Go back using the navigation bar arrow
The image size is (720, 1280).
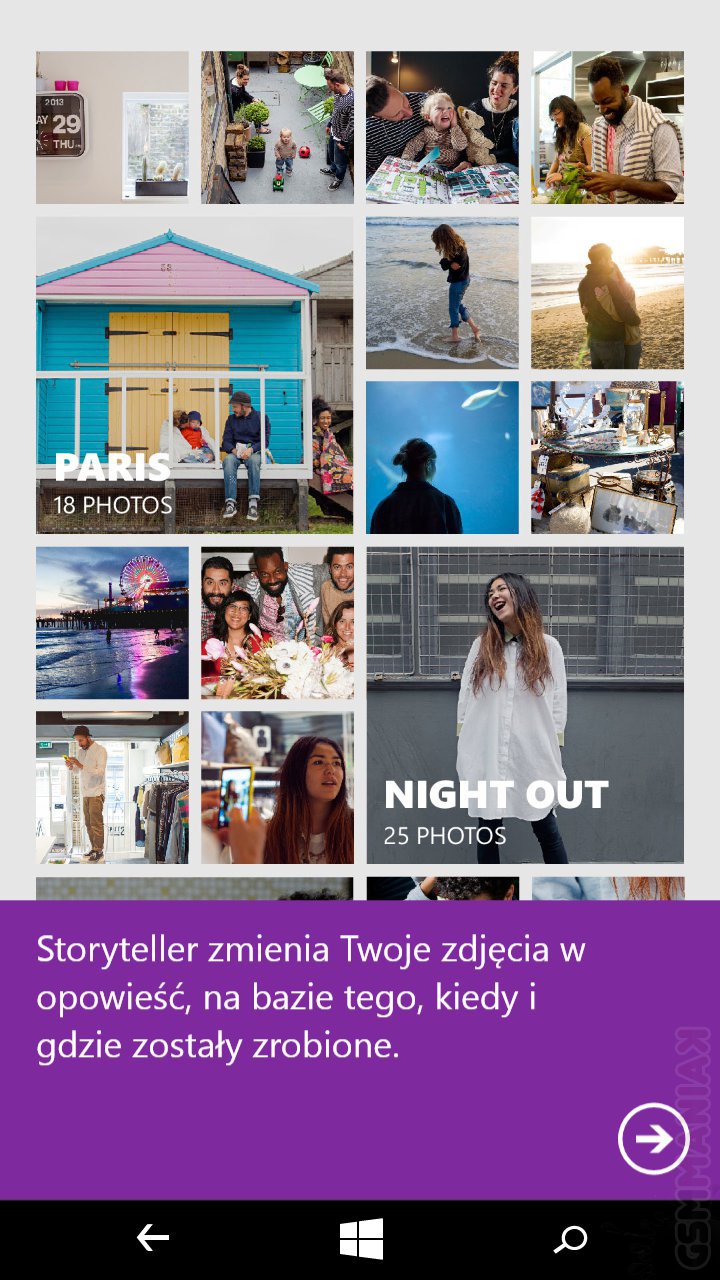[x=153, y=1239]
